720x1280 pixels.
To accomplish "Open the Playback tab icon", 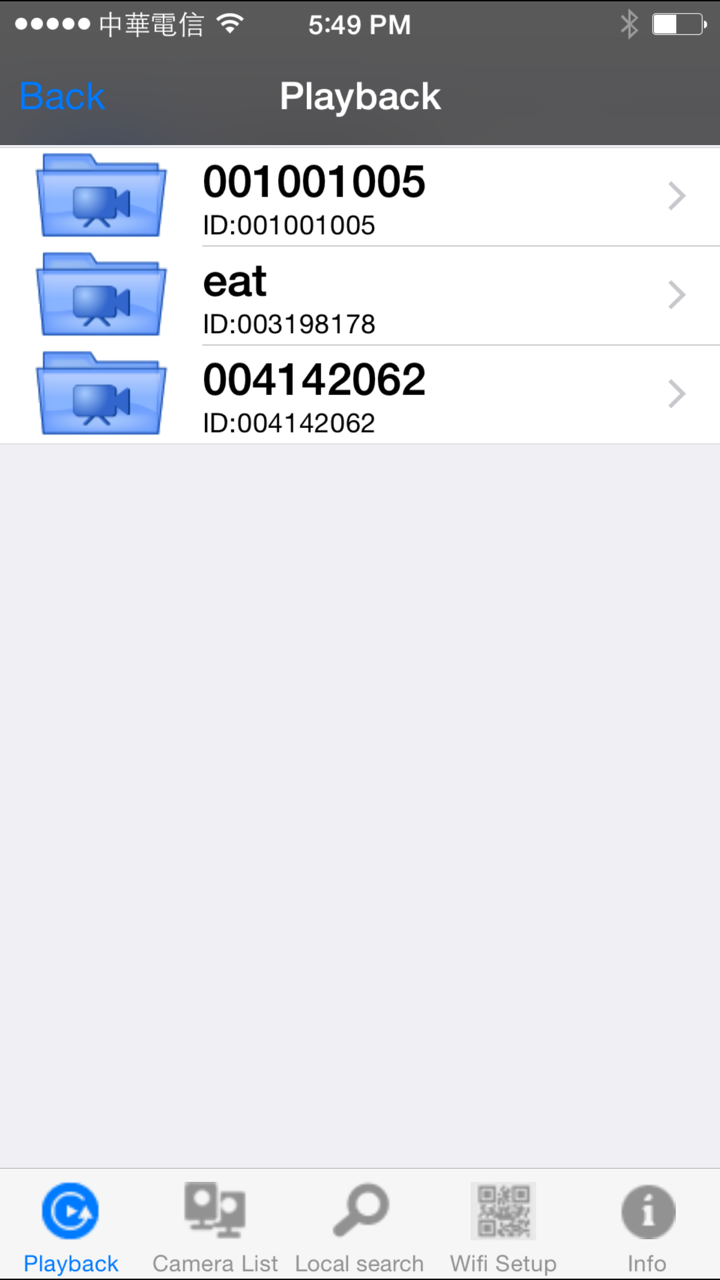I will pyautogui.click(x=70, y=1210).
